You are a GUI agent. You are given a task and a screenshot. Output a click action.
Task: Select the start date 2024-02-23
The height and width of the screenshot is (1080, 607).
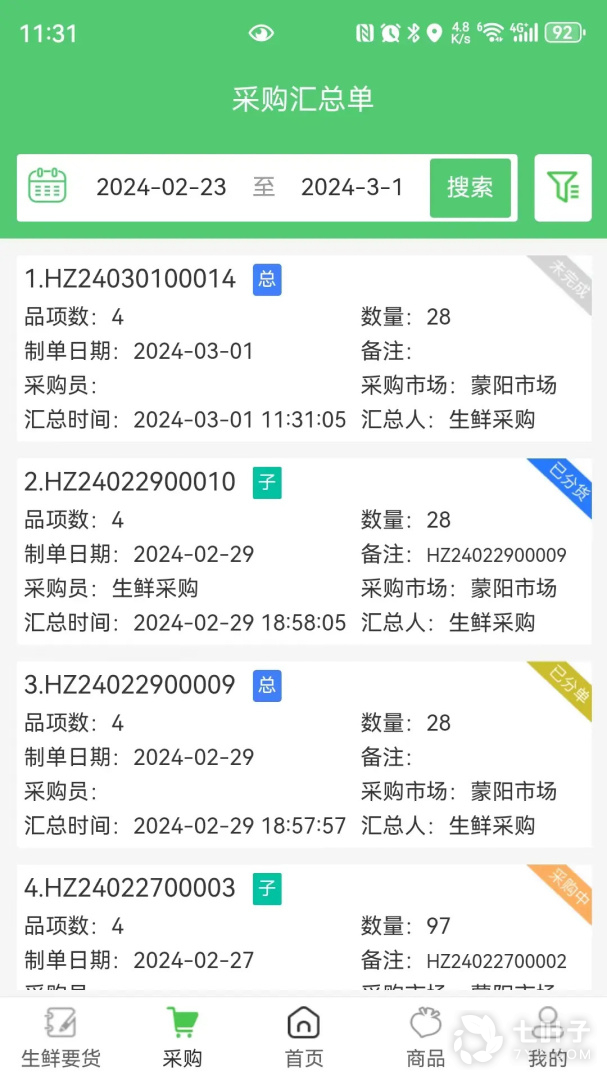pyautogui.click(x=161, y=187)
